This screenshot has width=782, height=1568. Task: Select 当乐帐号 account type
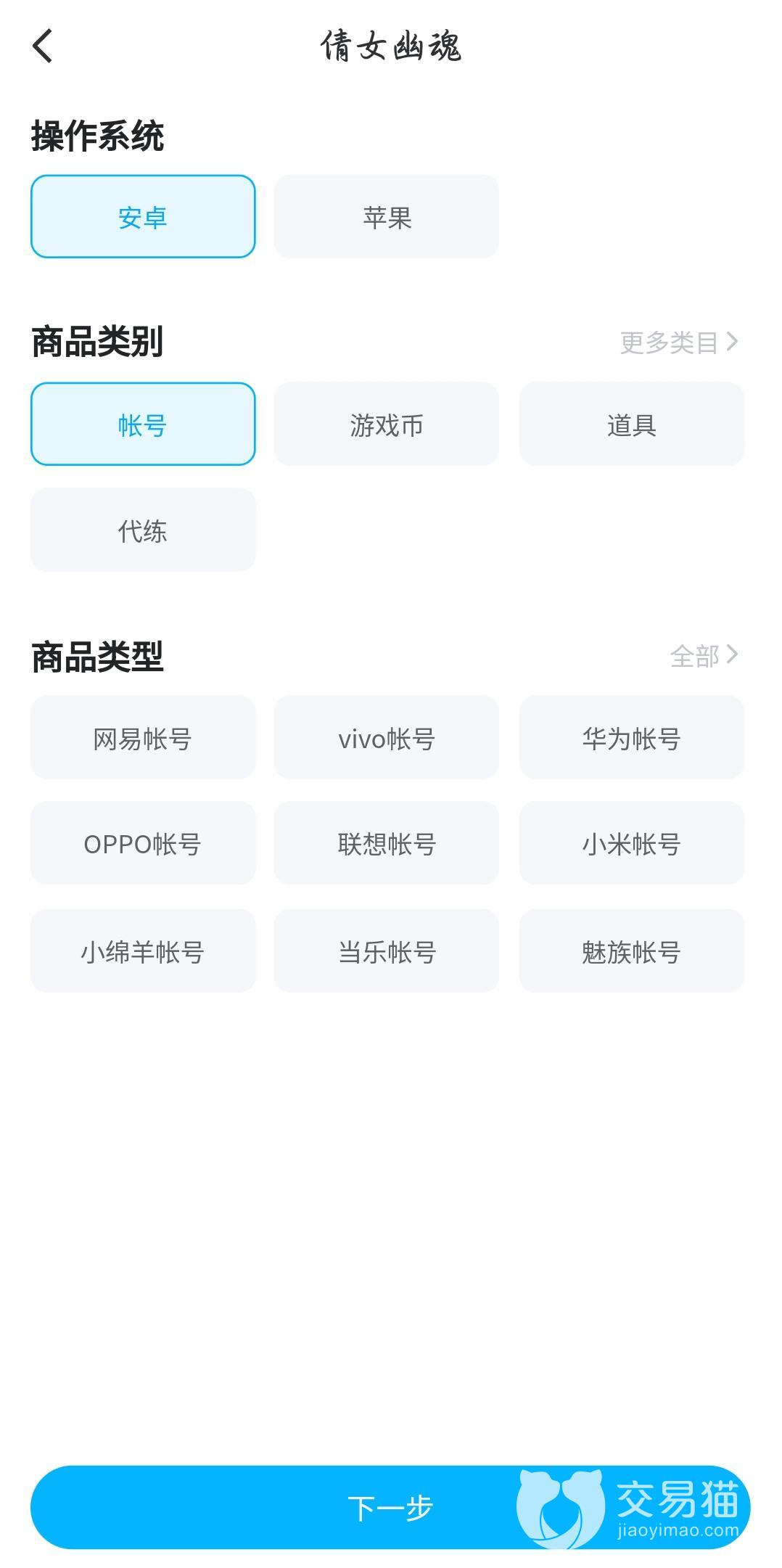coord(387,951)
